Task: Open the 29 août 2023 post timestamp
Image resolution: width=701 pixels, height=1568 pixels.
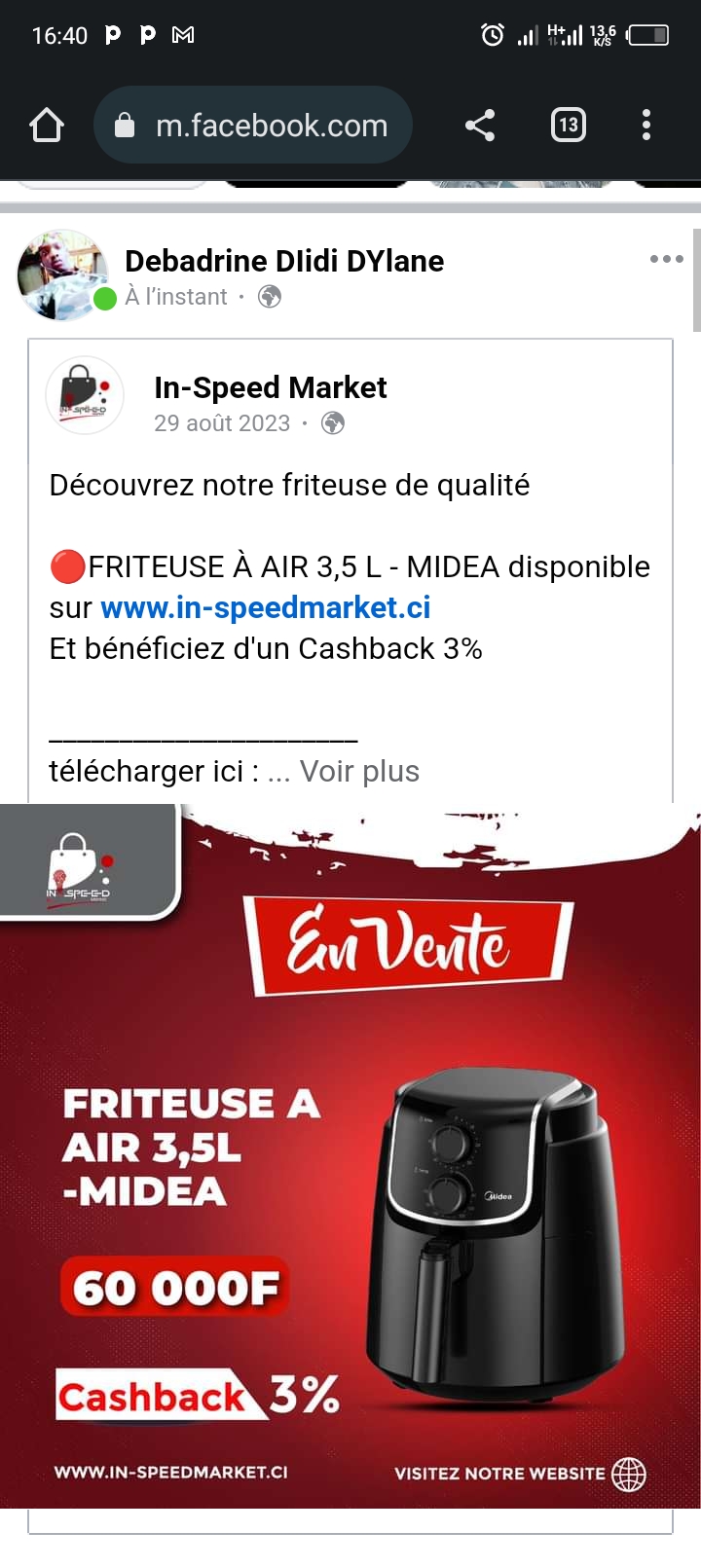Action: coord(222,423)
